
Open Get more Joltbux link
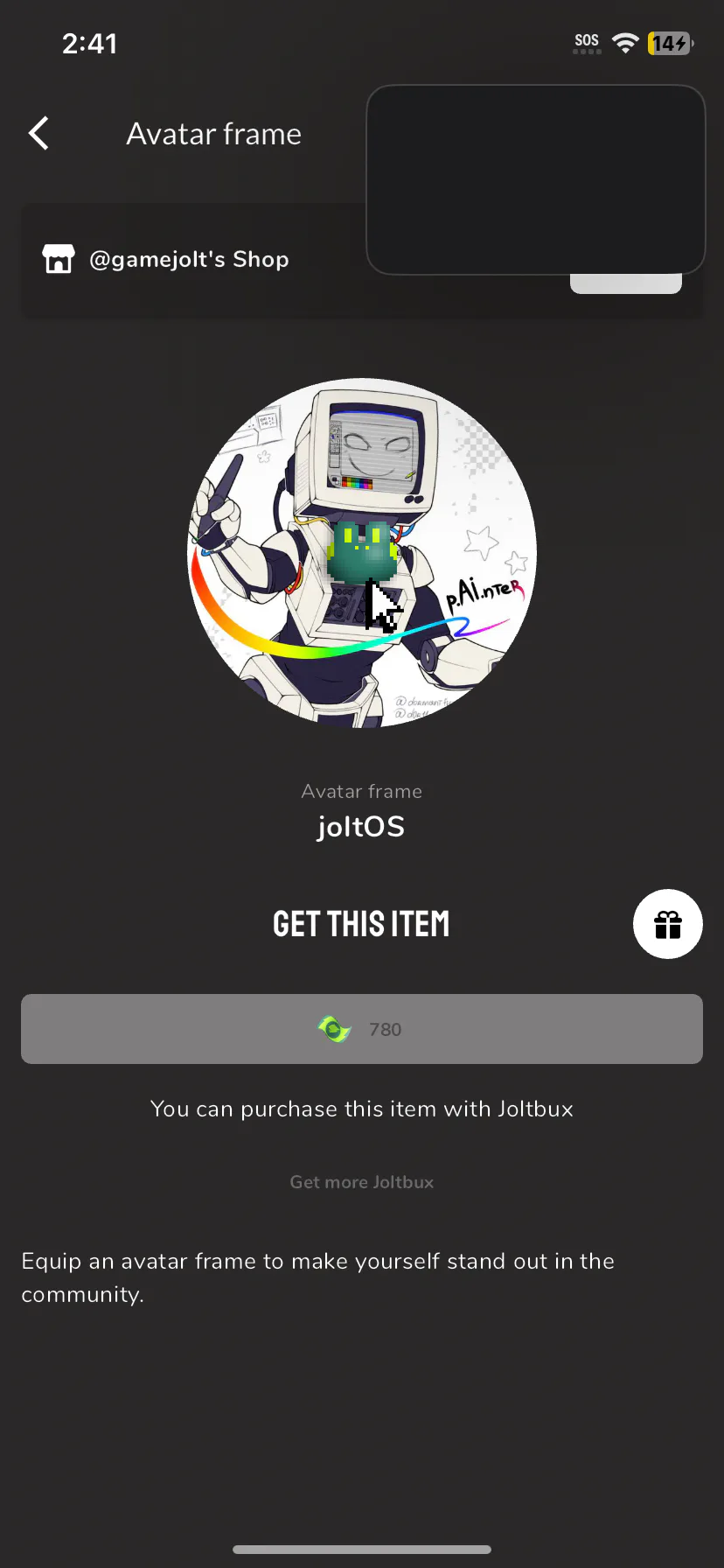(x=362, y=1182)
